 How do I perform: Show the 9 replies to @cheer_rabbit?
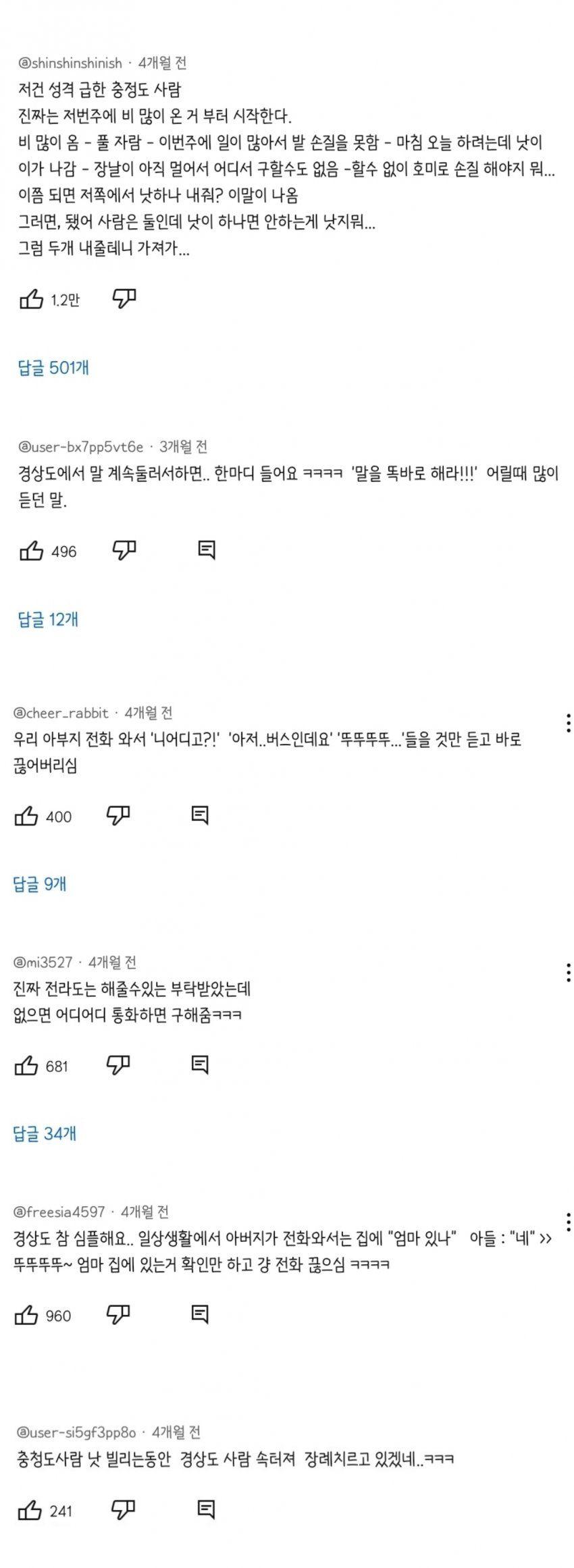[x=40, y=884]
